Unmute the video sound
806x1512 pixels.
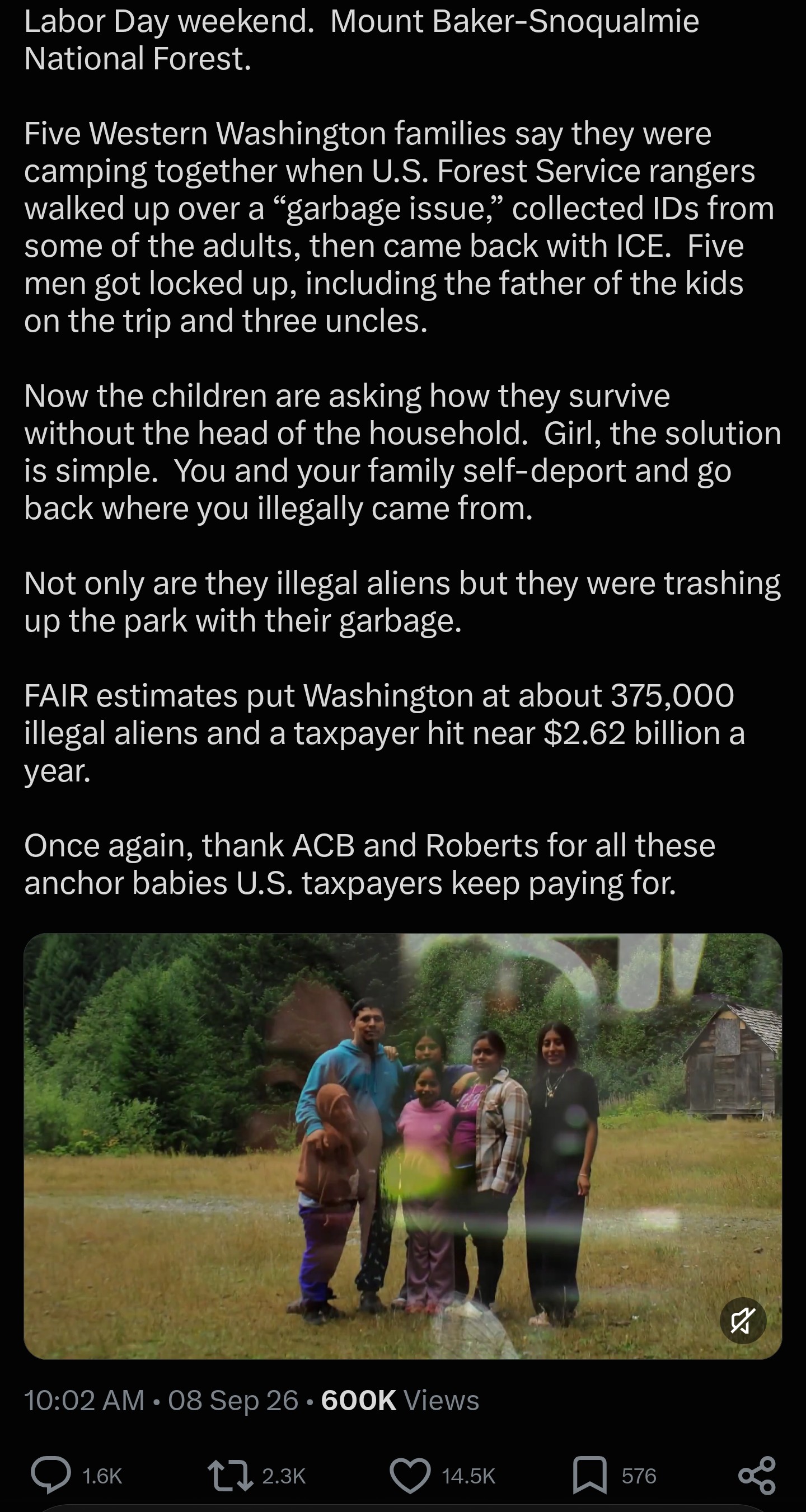point(743,1321)
